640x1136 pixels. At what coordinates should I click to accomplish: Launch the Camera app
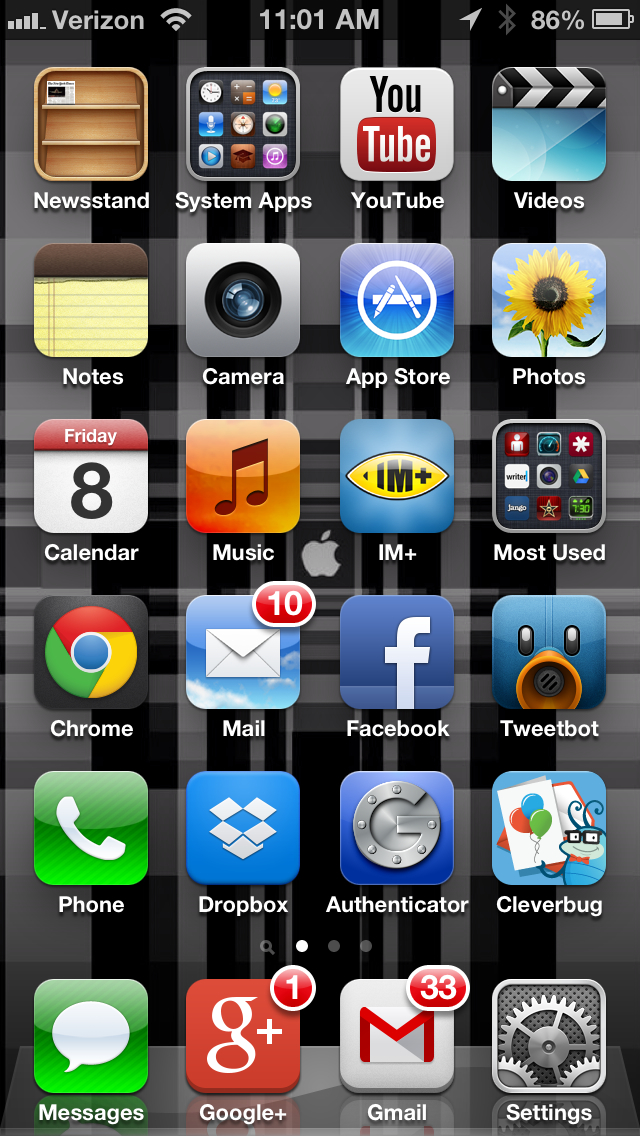pos(243,300)
